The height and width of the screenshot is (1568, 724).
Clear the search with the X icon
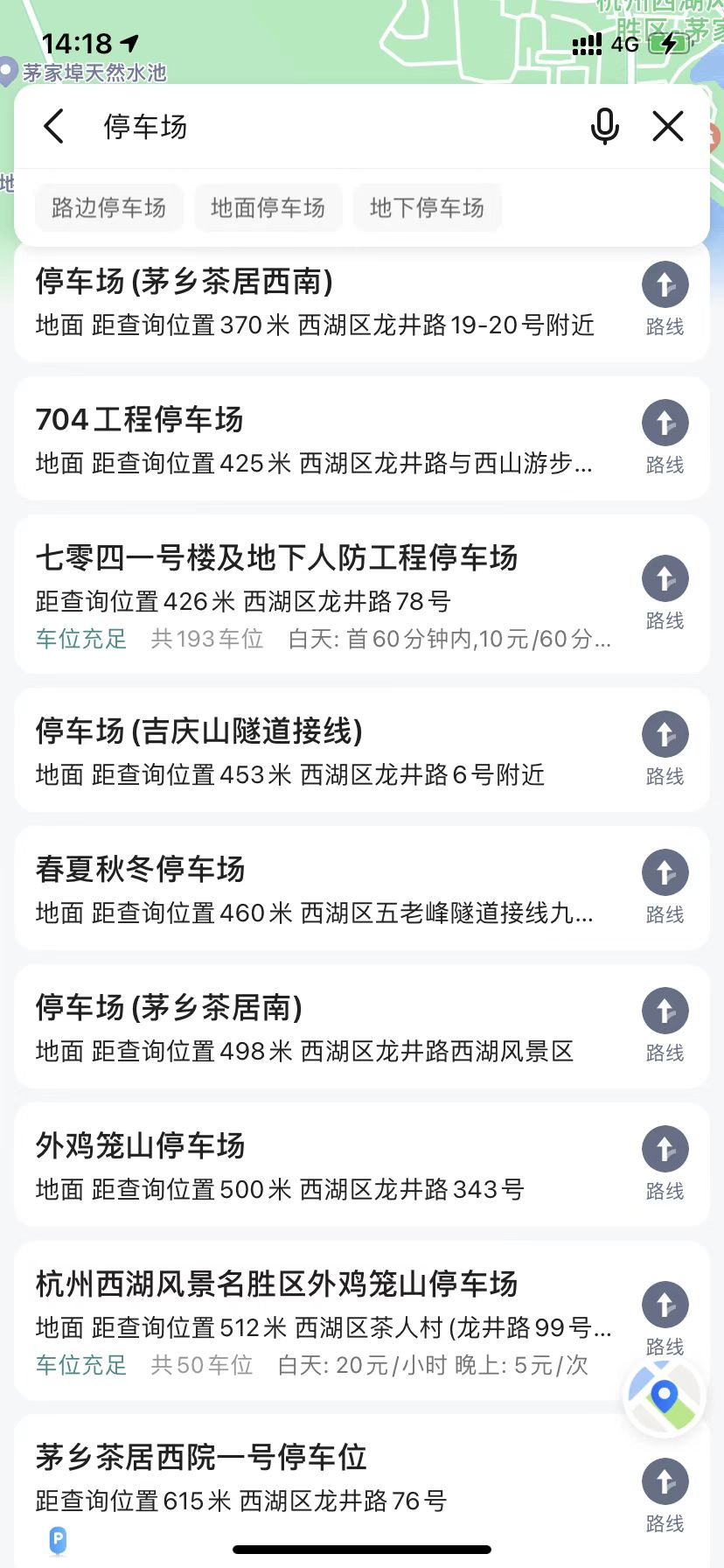point(668,127)
